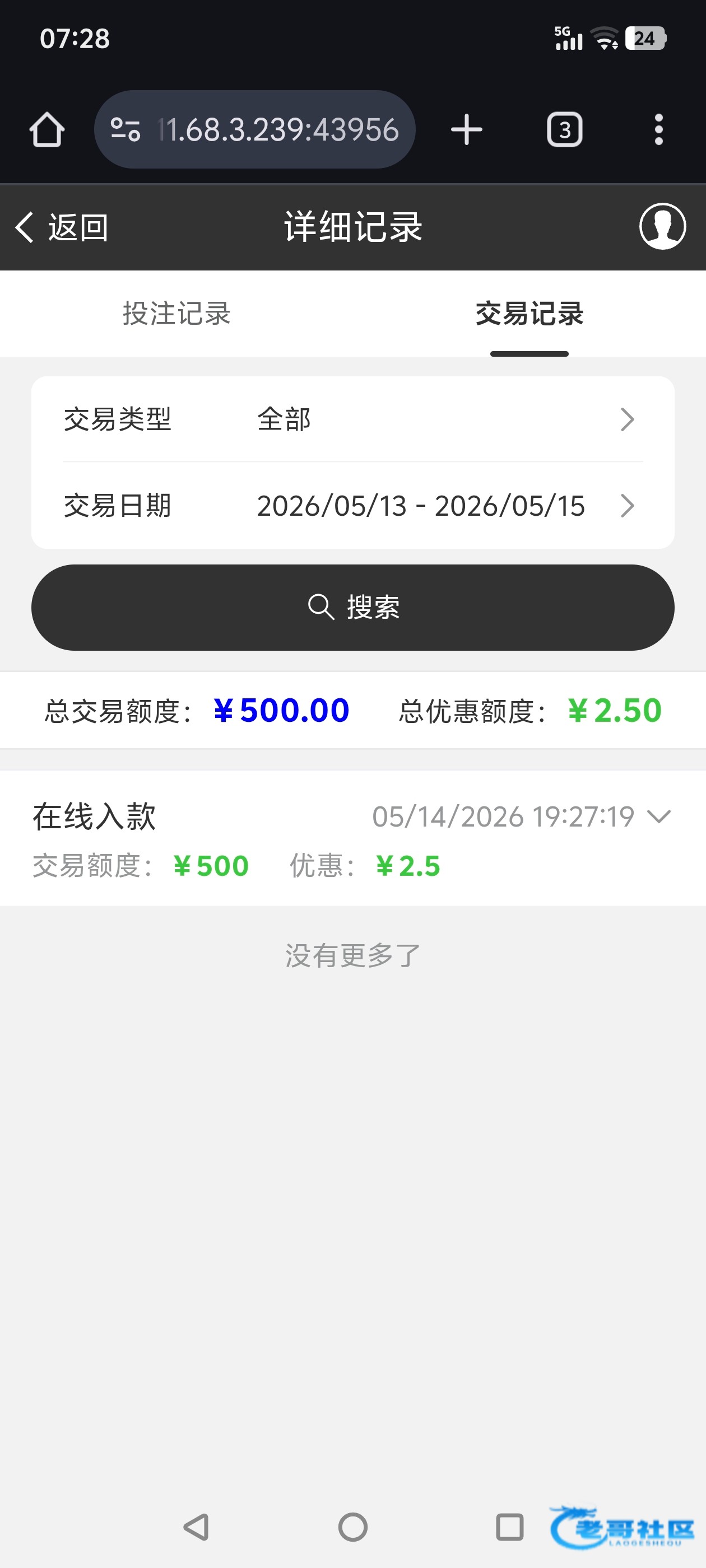This screenshot has width=706, height=1568.
Task: Tap the 返回 back button
Action: [62, 228]
